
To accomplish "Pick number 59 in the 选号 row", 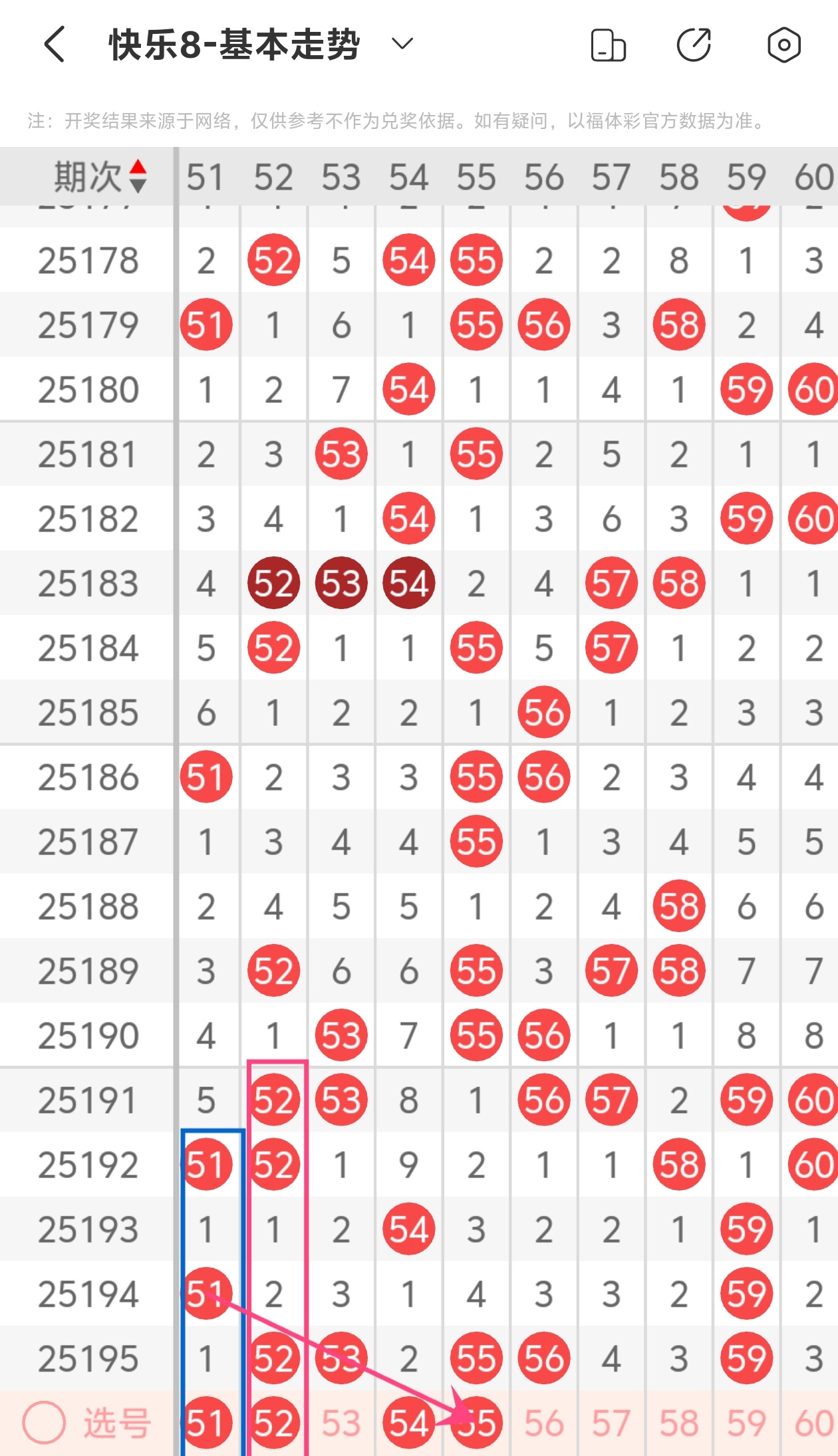I will (x=746, y=1423).
